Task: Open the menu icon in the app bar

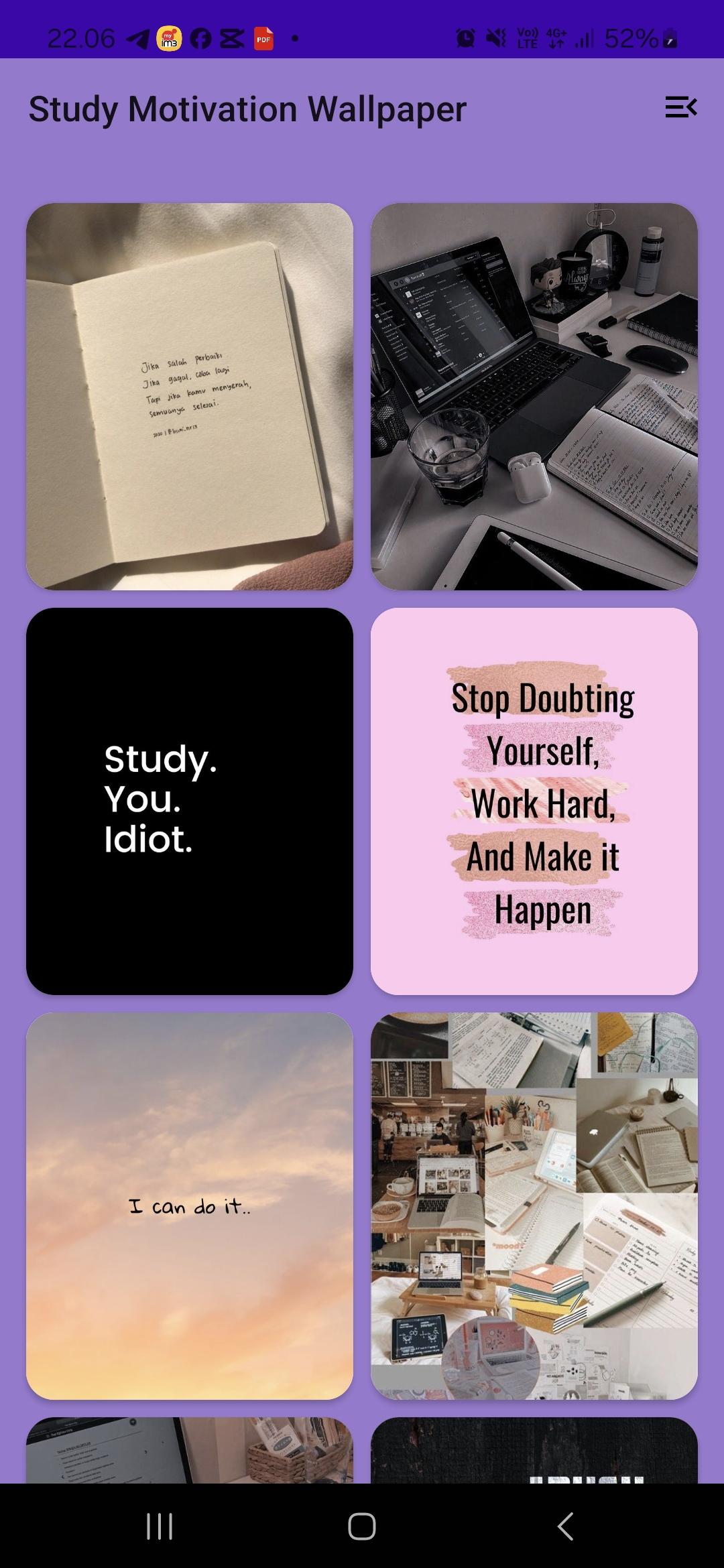Action: click(680, 107)
